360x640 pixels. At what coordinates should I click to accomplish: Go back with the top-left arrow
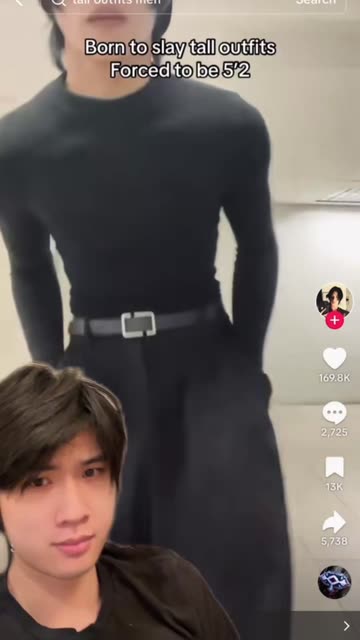[18, 2]
